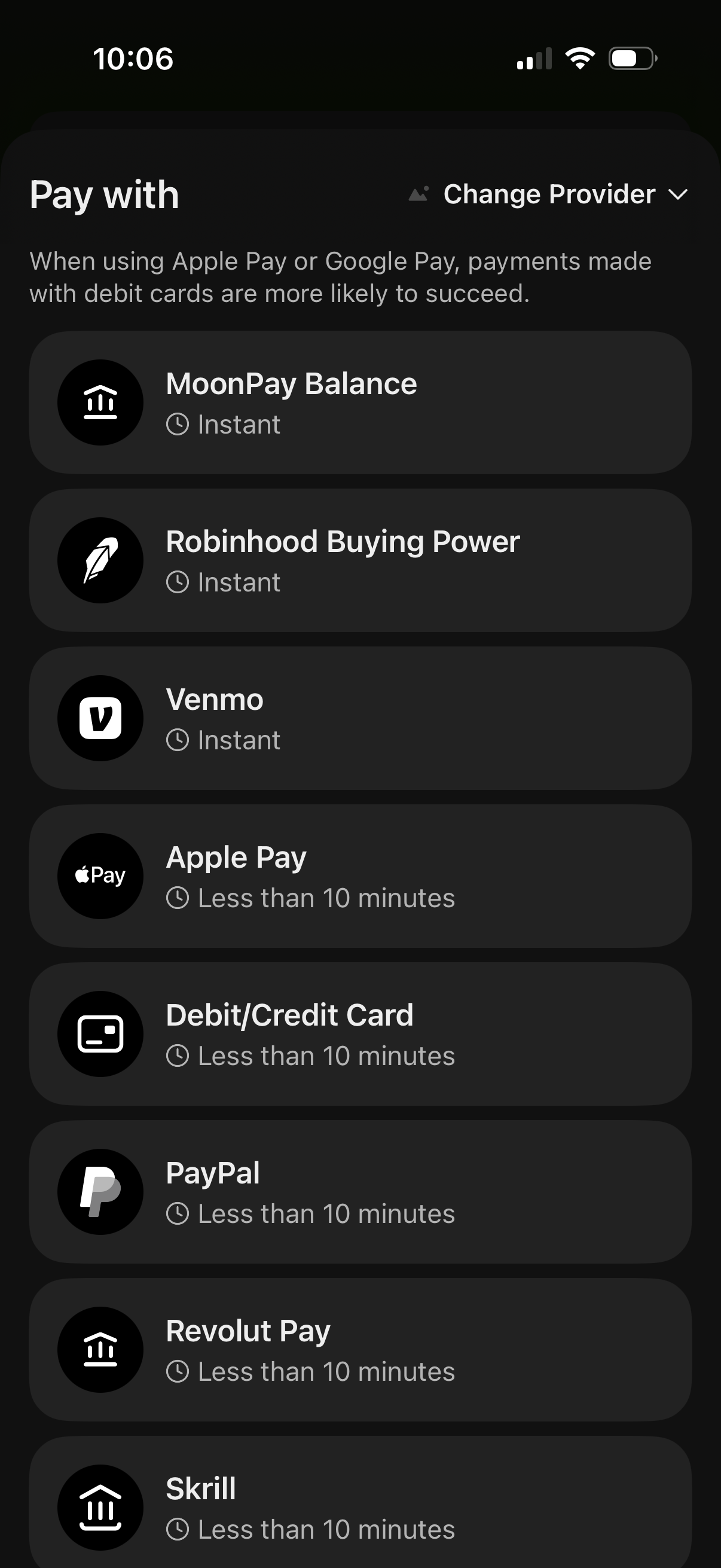
Task: Choose PayPal as payment method
Action: [360, 1191]
